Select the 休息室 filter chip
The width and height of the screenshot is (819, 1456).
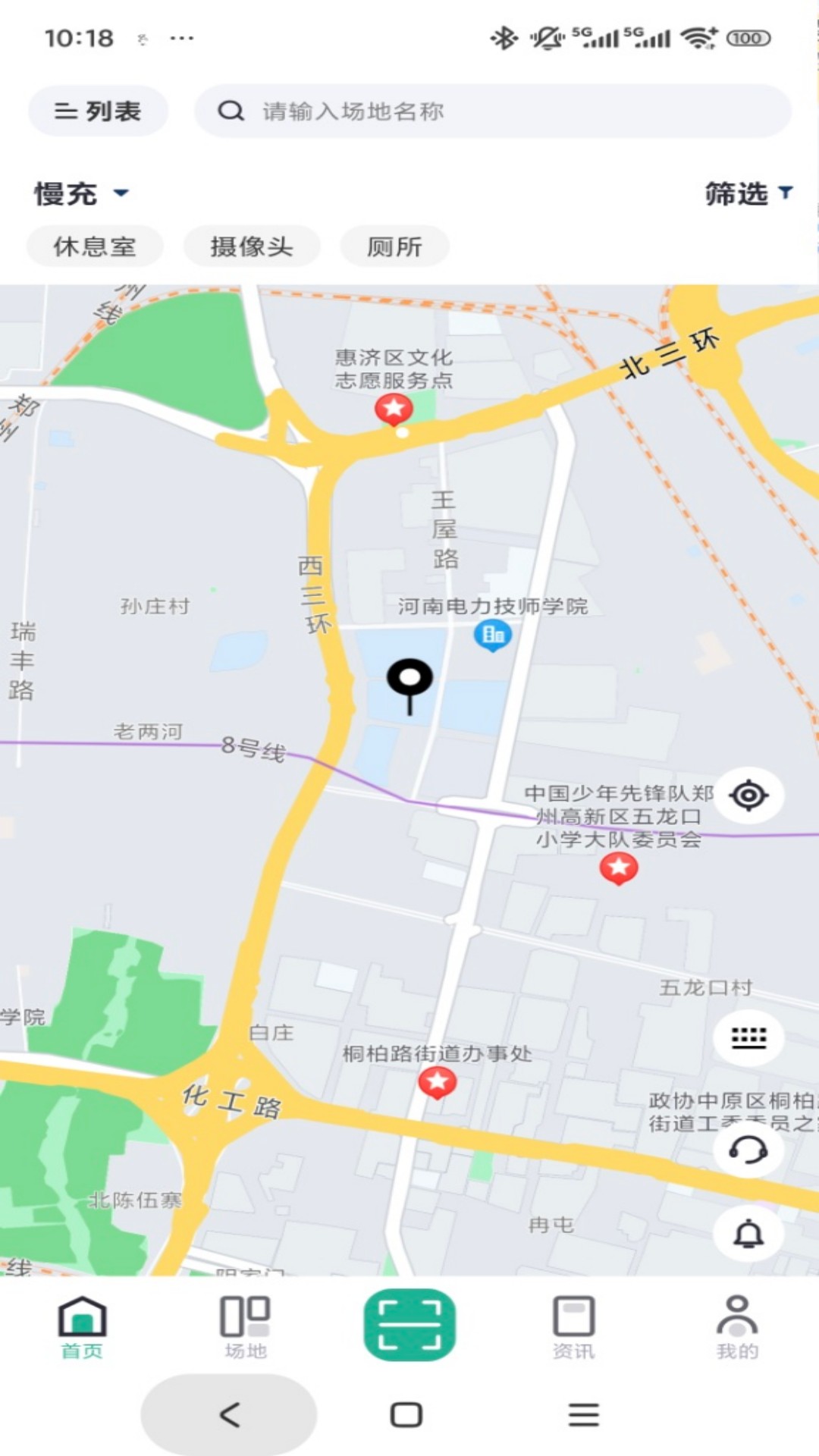pyautogui.click(x=95, y=246)
